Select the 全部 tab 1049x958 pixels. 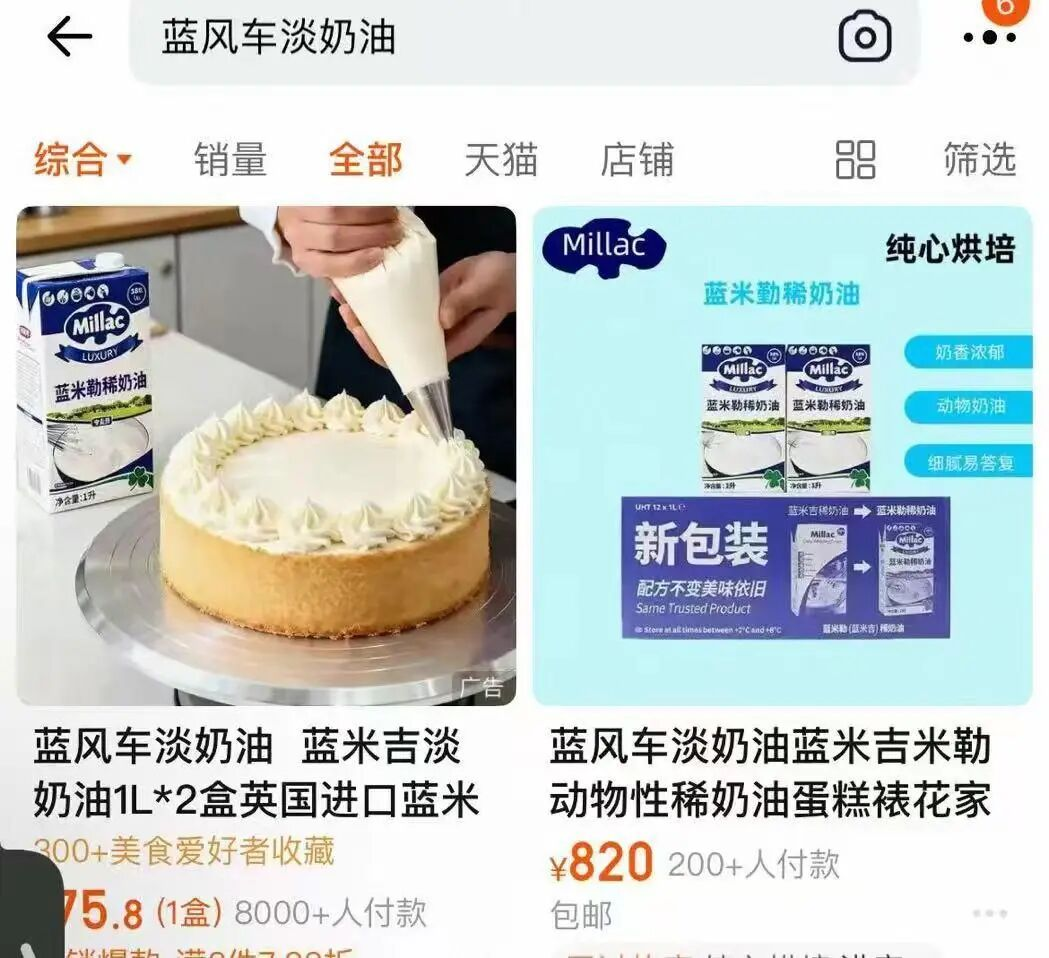(366, 159)
